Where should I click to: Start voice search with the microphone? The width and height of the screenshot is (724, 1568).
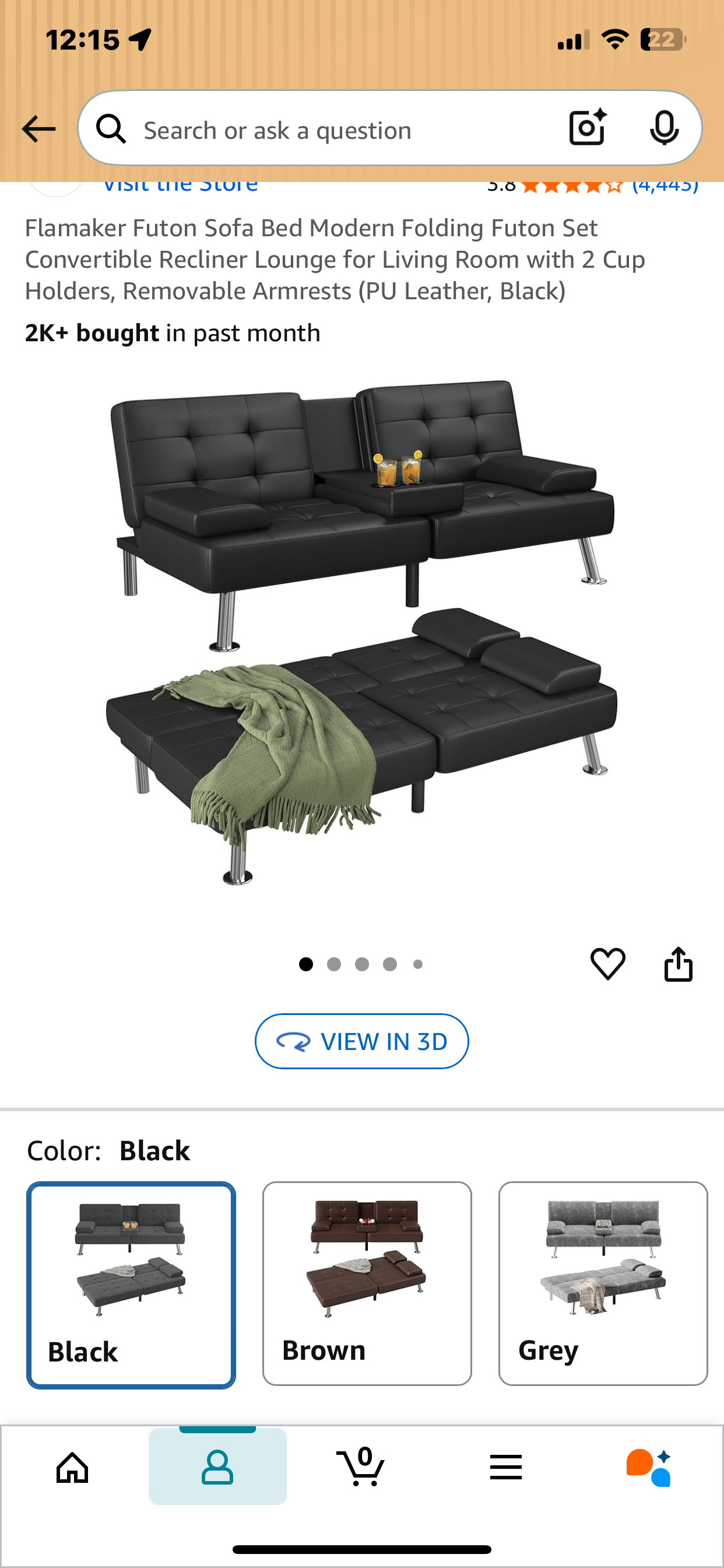[664, 128]
